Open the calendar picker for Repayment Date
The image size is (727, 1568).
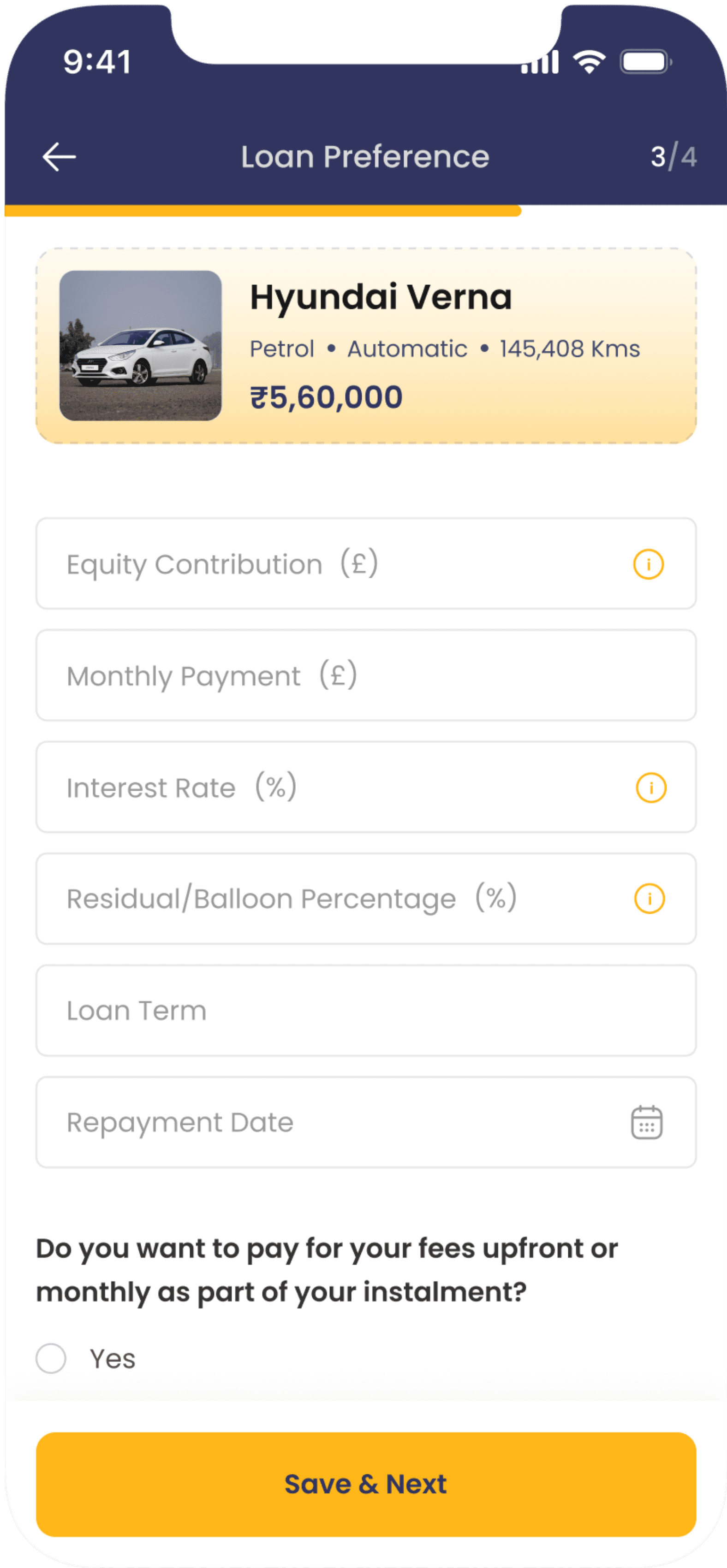tap(646, 1123)
